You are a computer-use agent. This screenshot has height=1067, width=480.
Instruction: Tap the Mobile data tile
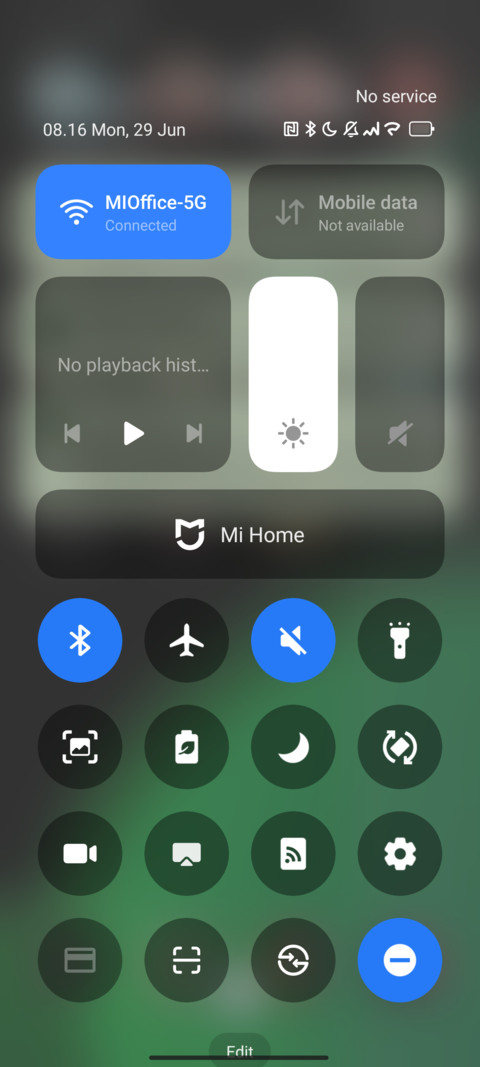[347, 212]
